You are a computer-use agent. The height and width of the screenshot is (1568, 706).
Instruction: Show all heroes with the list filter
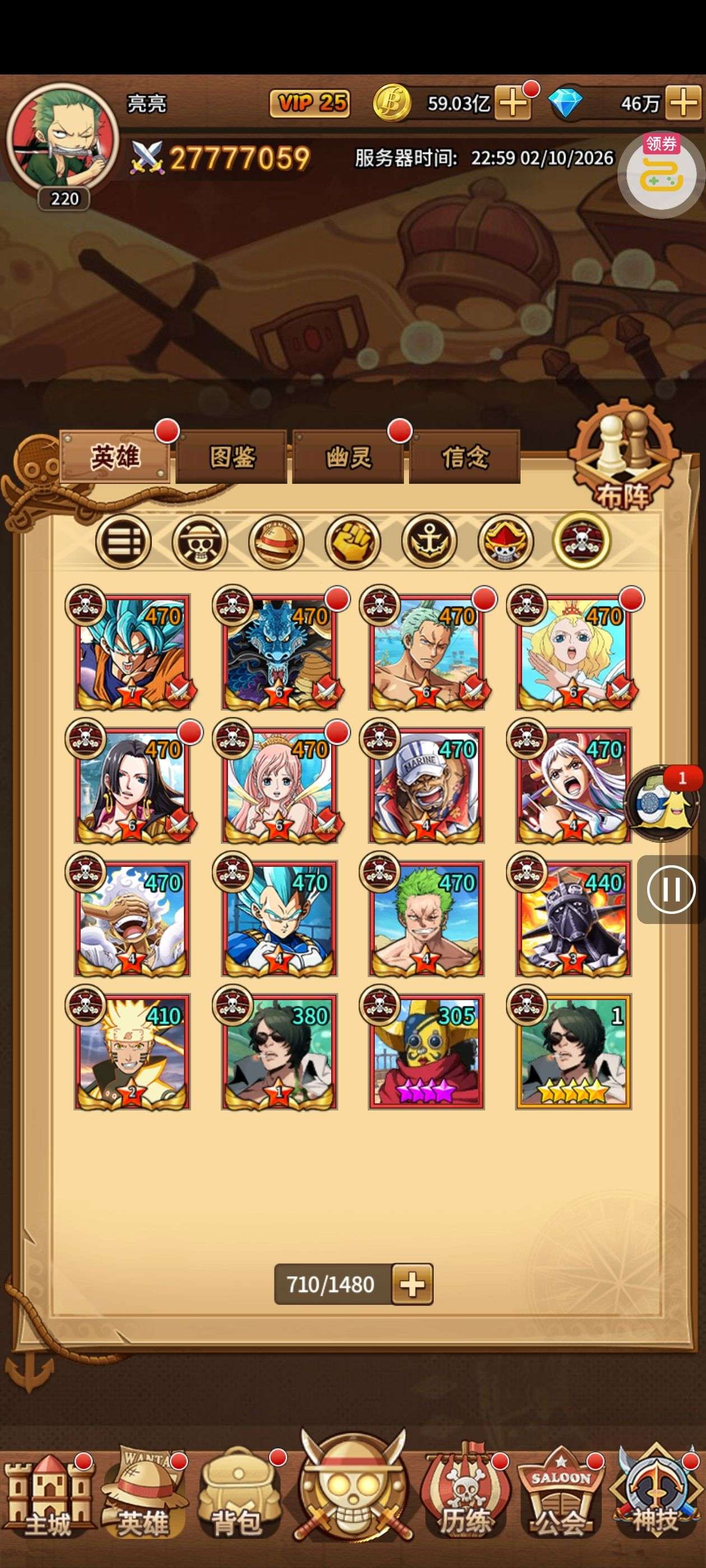(123, 540)
